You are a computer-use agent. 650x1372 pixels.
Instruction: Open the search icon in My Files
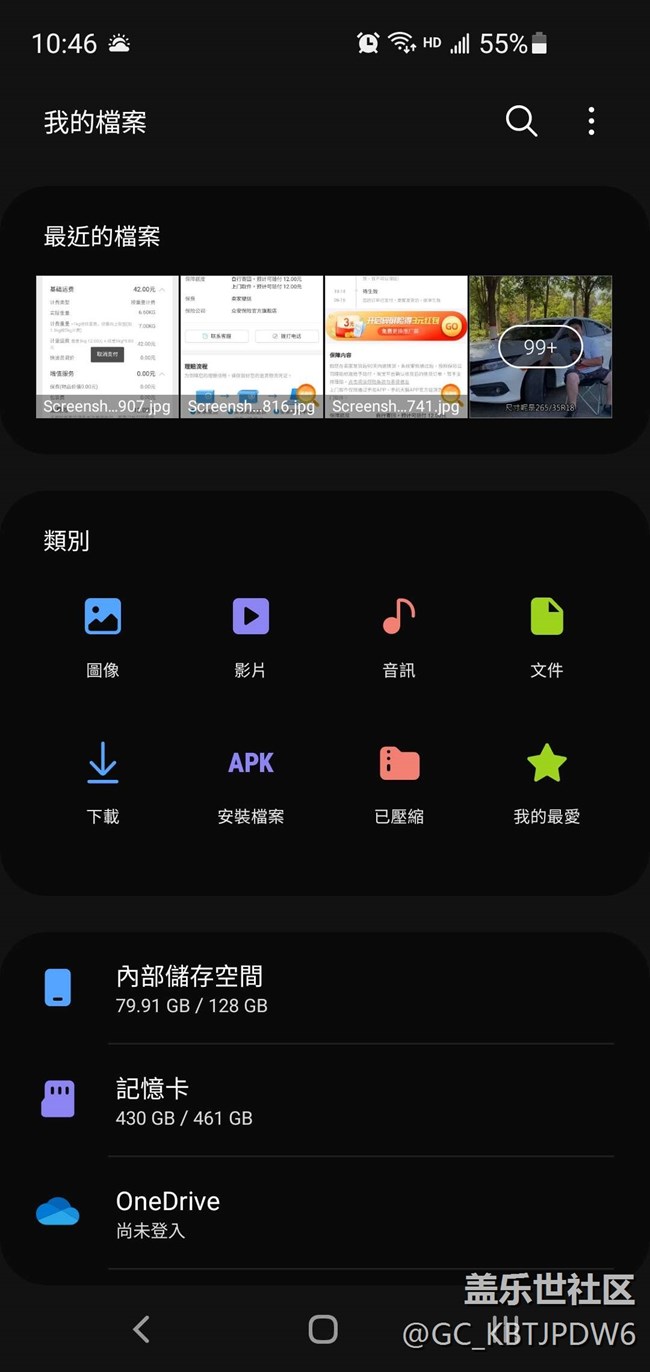[x=521, y=122]
